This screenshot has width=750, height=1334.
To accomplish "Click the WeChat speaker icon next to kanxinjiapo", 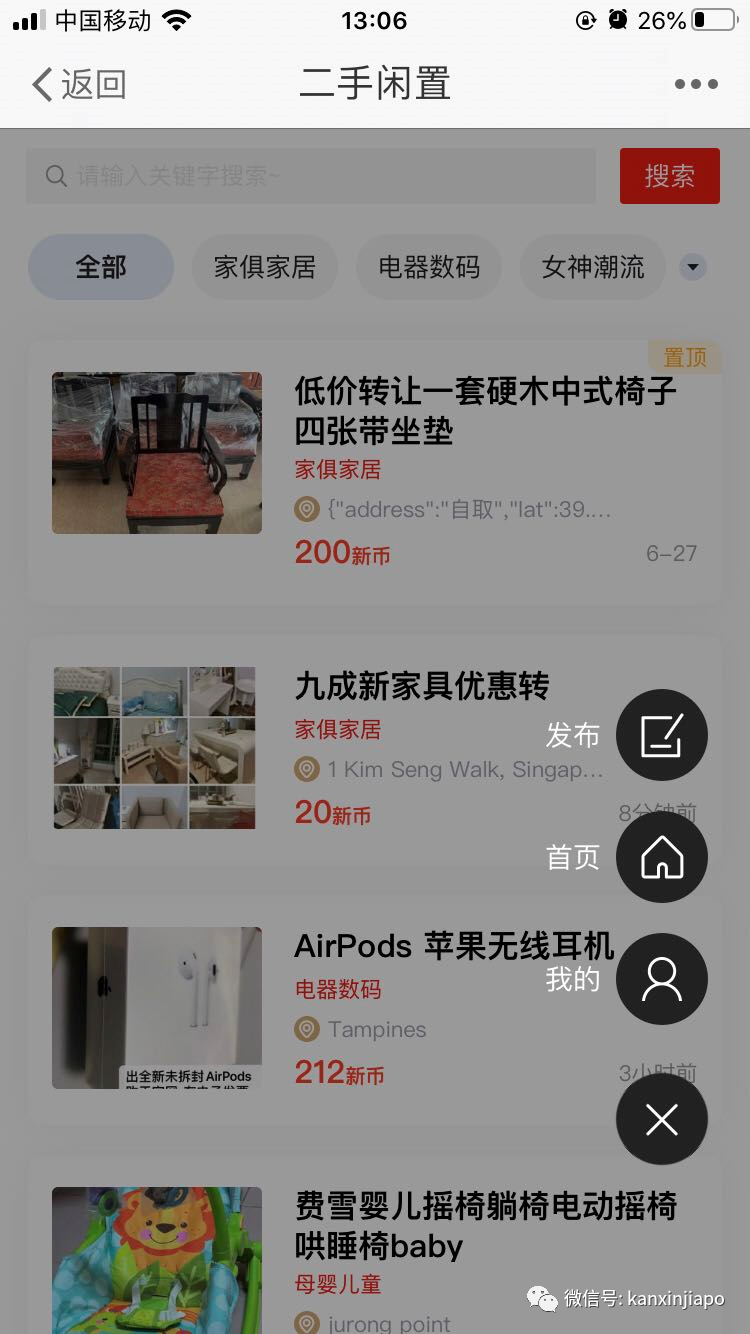I will click(x=541, y=1299).
